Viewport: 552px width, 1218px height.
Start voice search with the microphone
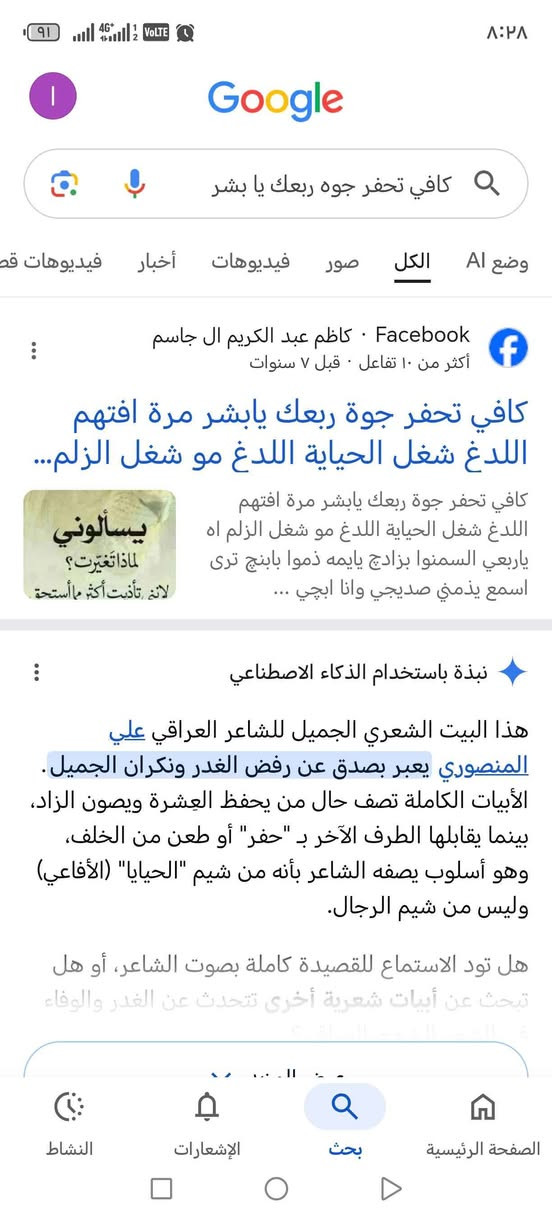pos(134,184)
